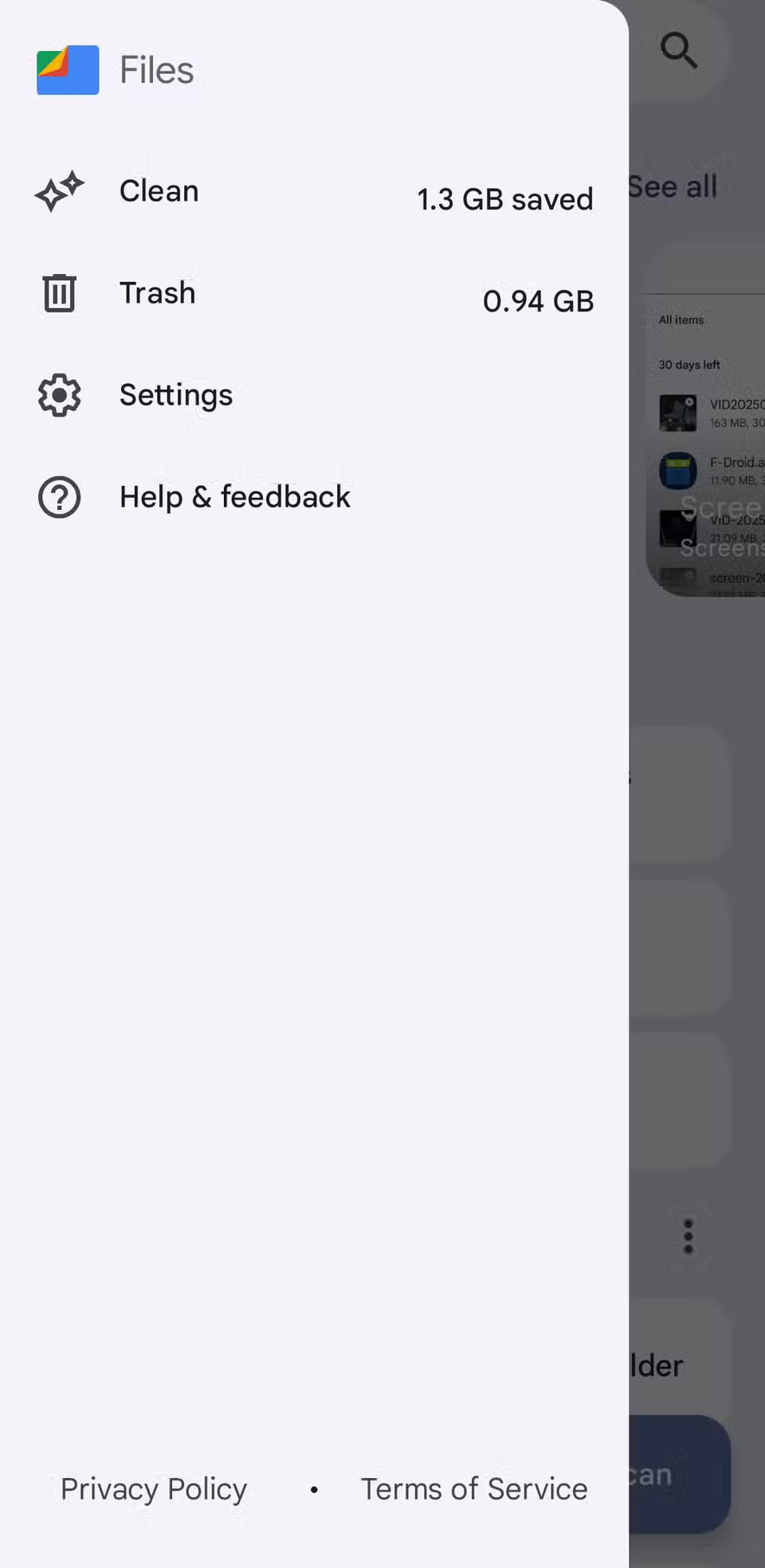
Task: Play the VID2025 video thumbnail
Action: tap(677, 412)
